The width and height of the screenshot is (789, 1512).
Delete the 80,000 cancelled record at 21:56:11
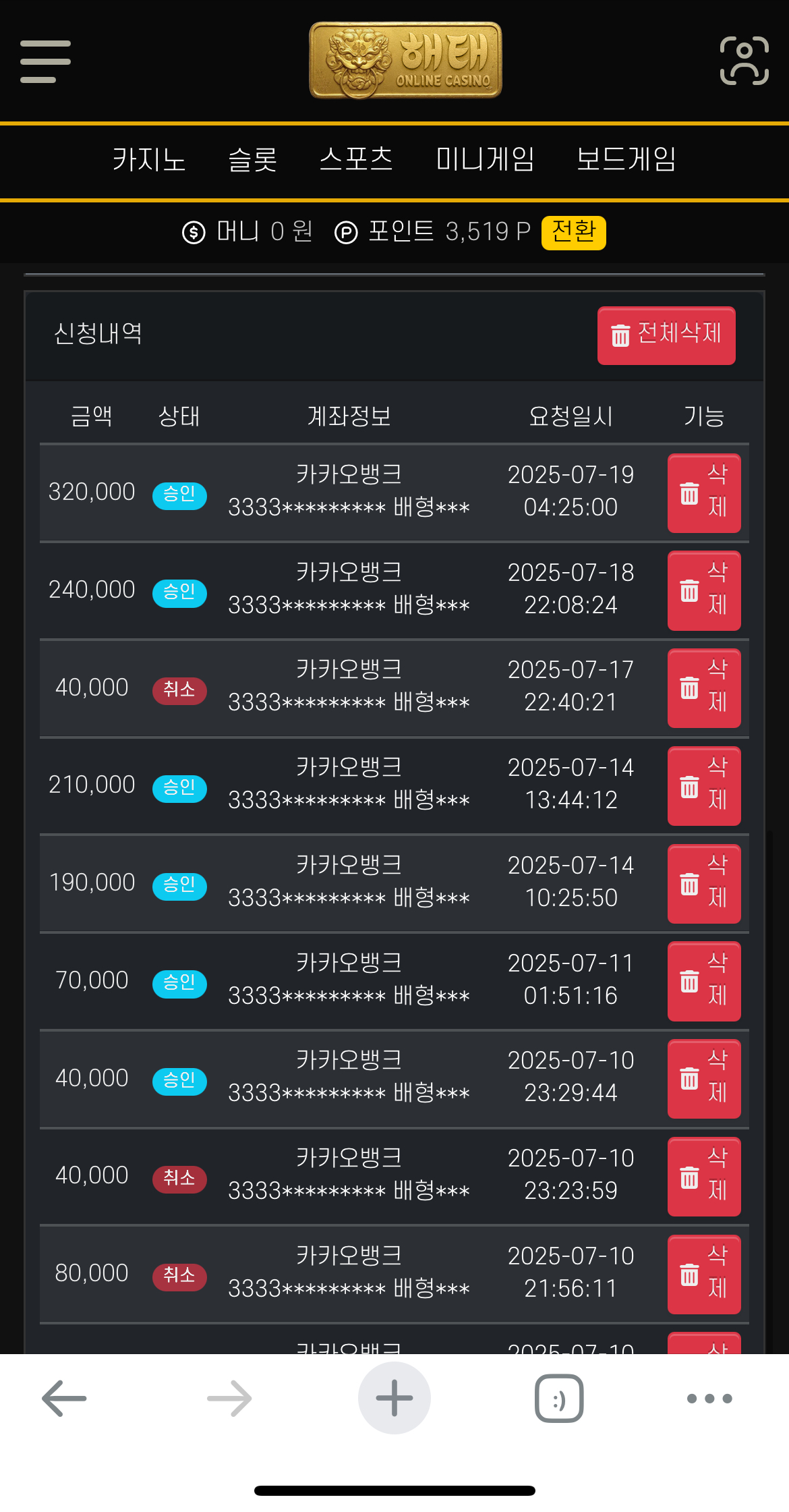tap(704, 1275)
